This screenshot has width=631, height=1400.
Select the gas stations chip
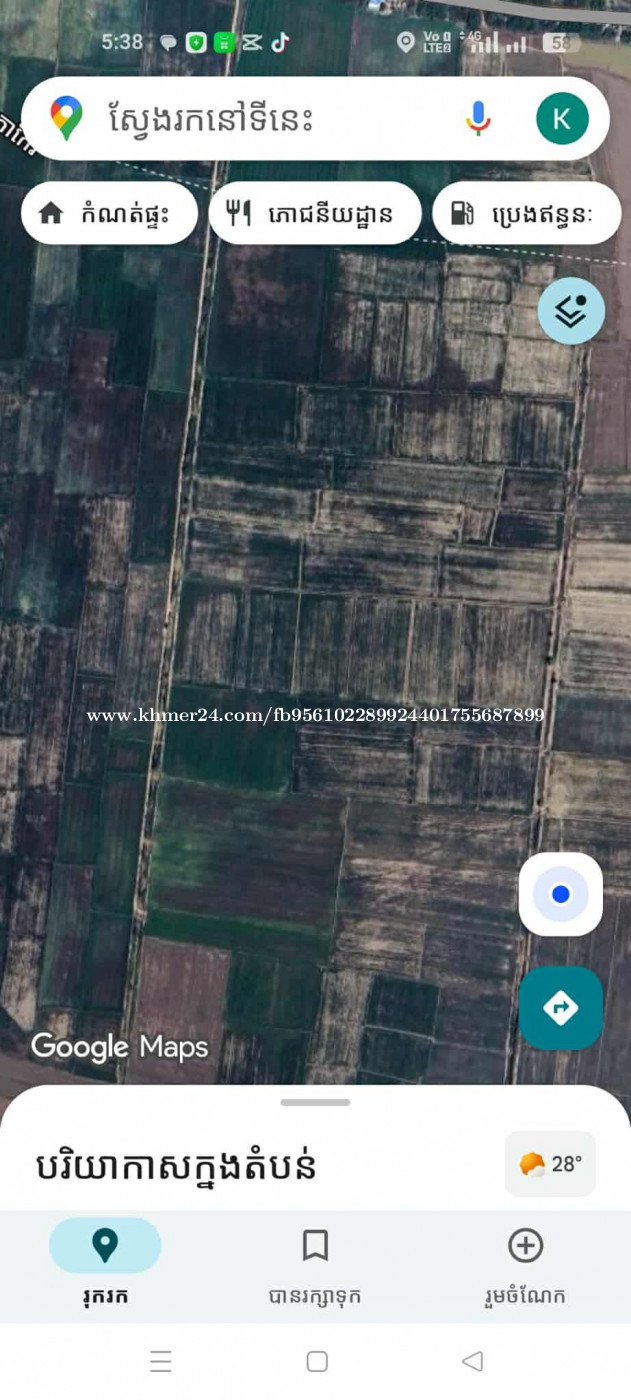point(526,213)
